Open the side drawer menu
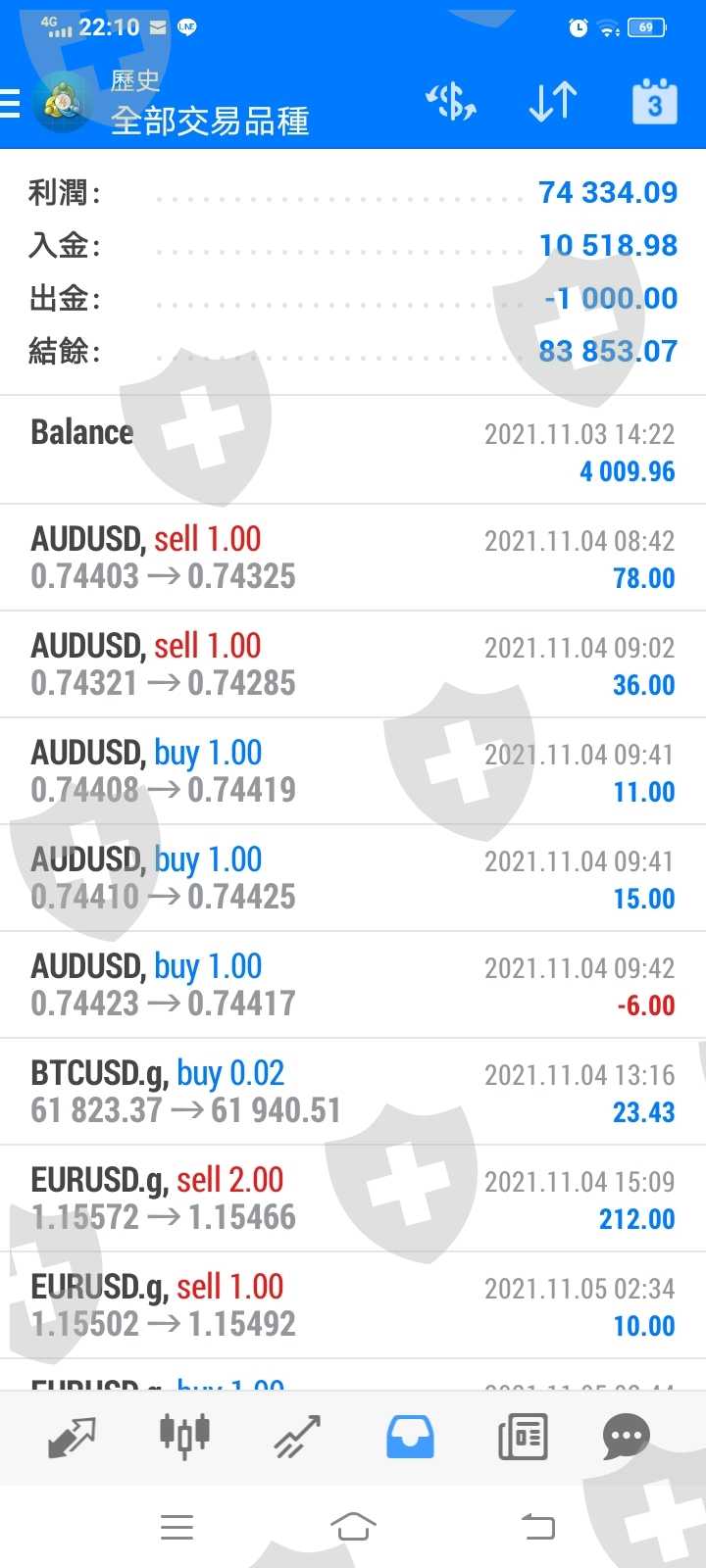 click(12, 103)
